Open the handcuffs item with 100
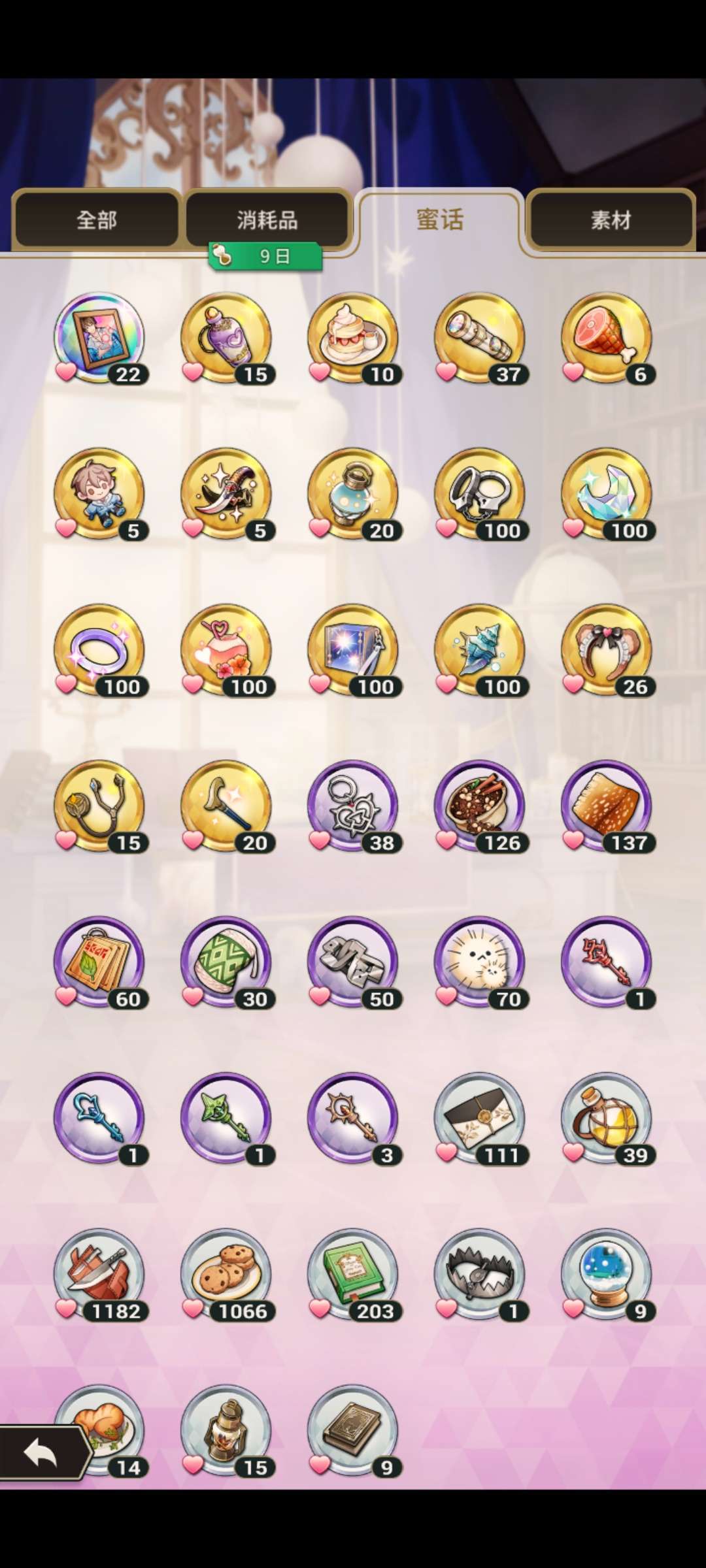 (x=480, y=494)
